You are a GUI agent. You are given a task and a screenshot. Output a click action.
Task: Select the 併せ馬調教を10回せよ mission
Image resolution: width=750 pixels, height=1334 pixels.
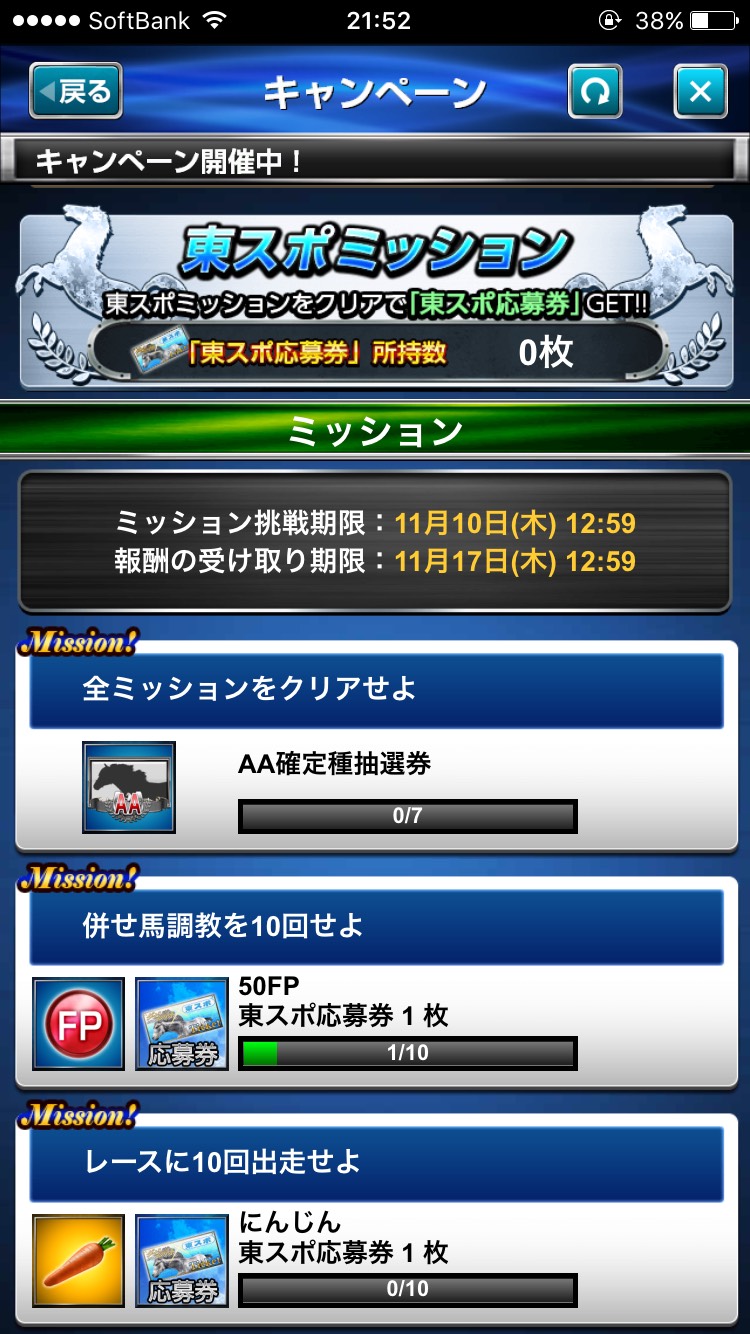375,982
